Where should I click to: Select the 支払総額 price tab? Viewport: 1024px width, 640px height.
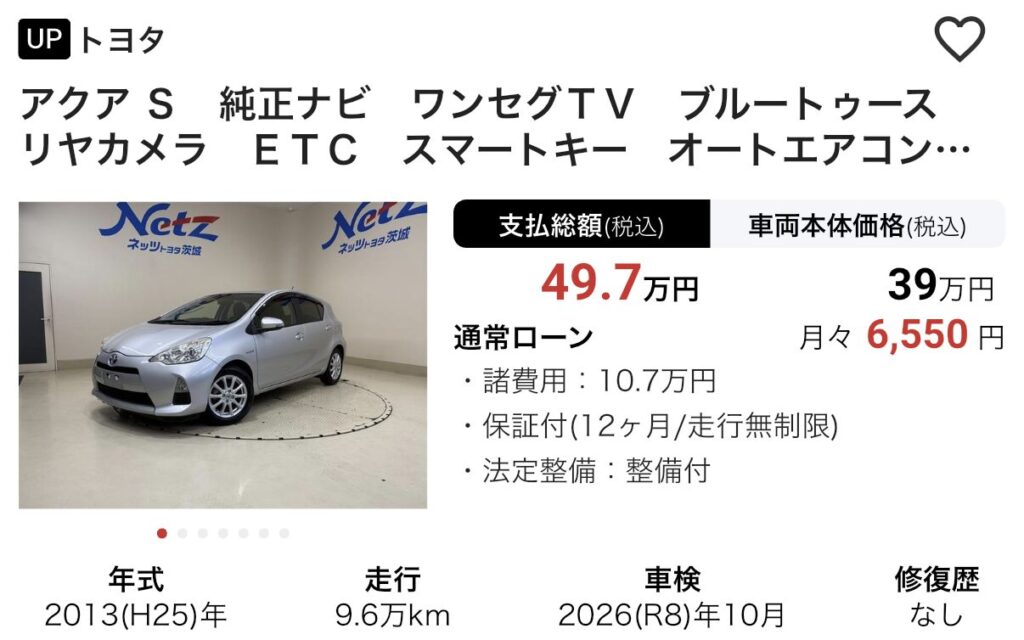(x=581, y=225)
